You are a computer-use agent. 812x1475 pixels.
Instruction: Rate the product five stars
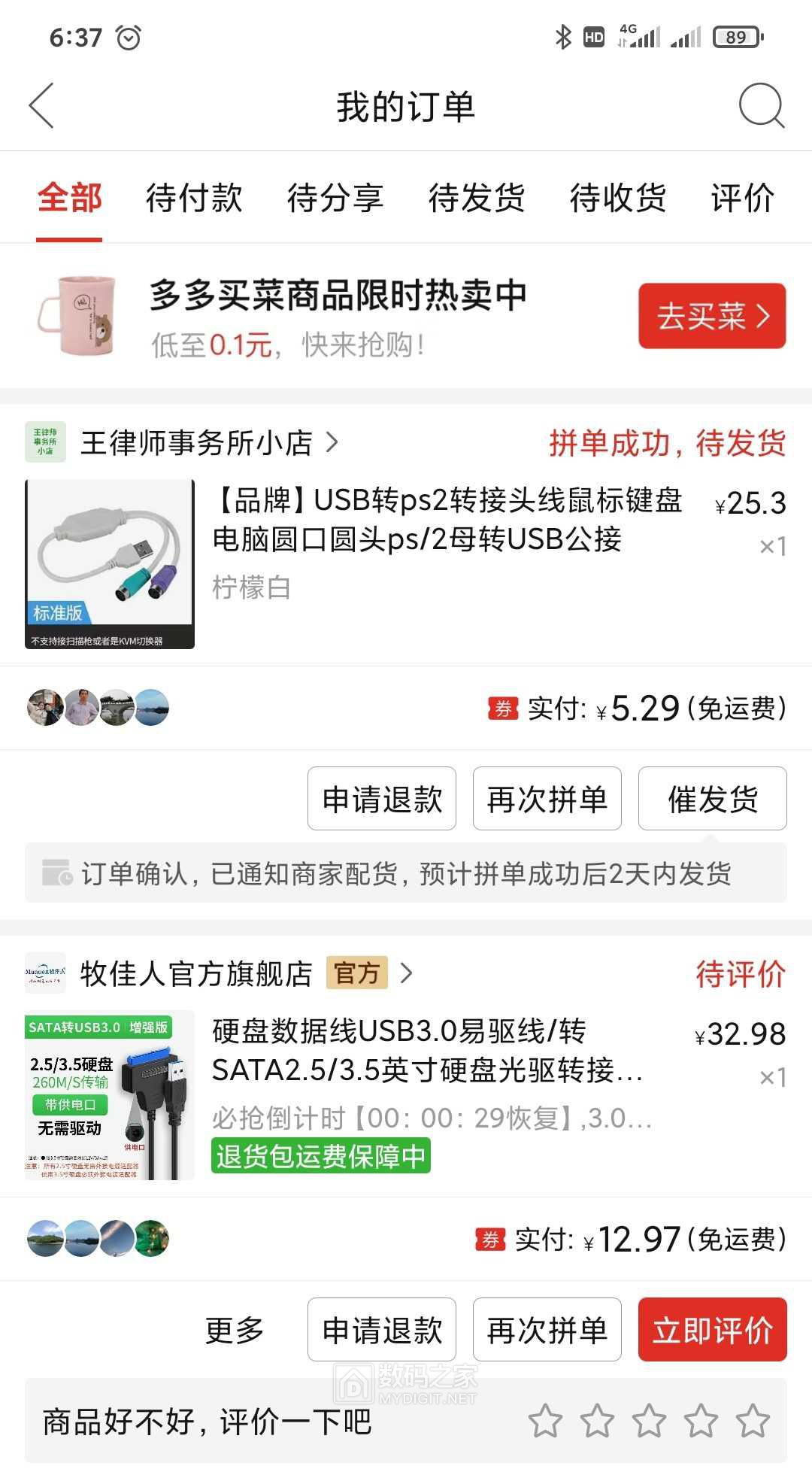click(x=753, y=1421)
